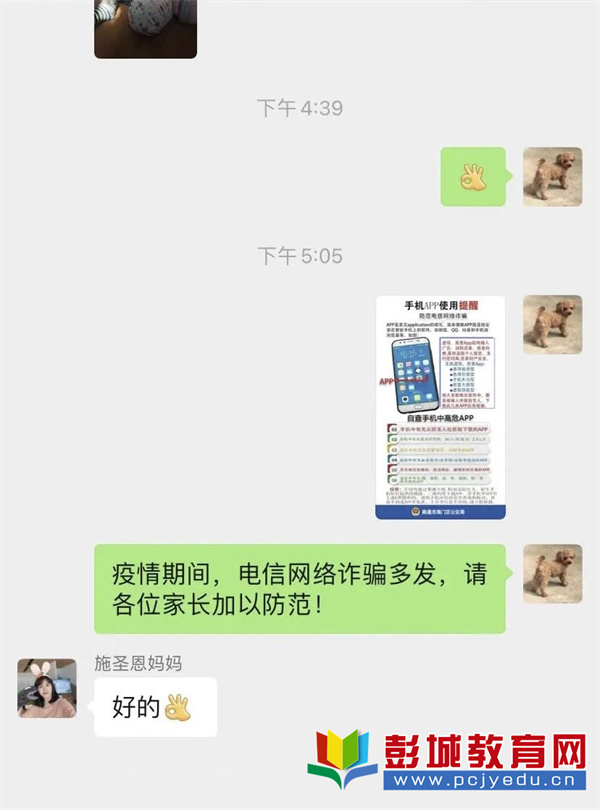Open the partially visible photo at top
600x810 pixels.
[145, 28]
